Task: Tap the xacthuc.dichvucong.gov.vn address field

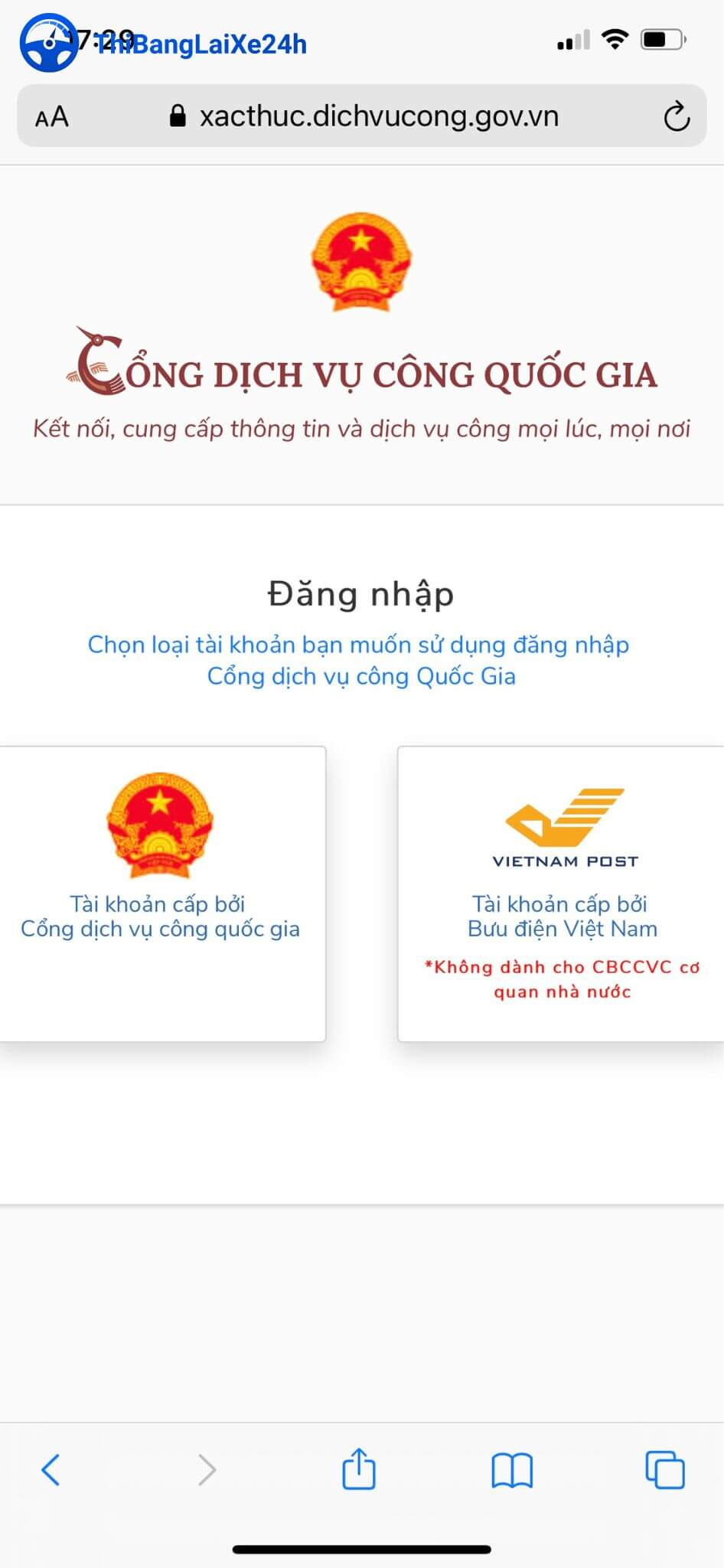Action: coord(367,117)
